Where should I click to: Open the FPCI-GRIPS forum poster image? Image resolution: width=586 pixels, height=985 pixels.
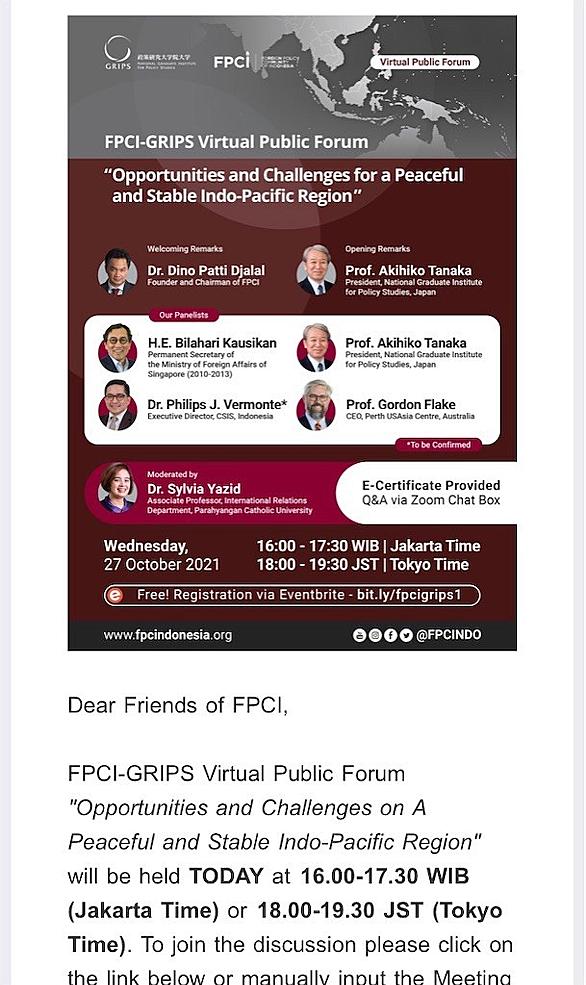pos(292,333)
